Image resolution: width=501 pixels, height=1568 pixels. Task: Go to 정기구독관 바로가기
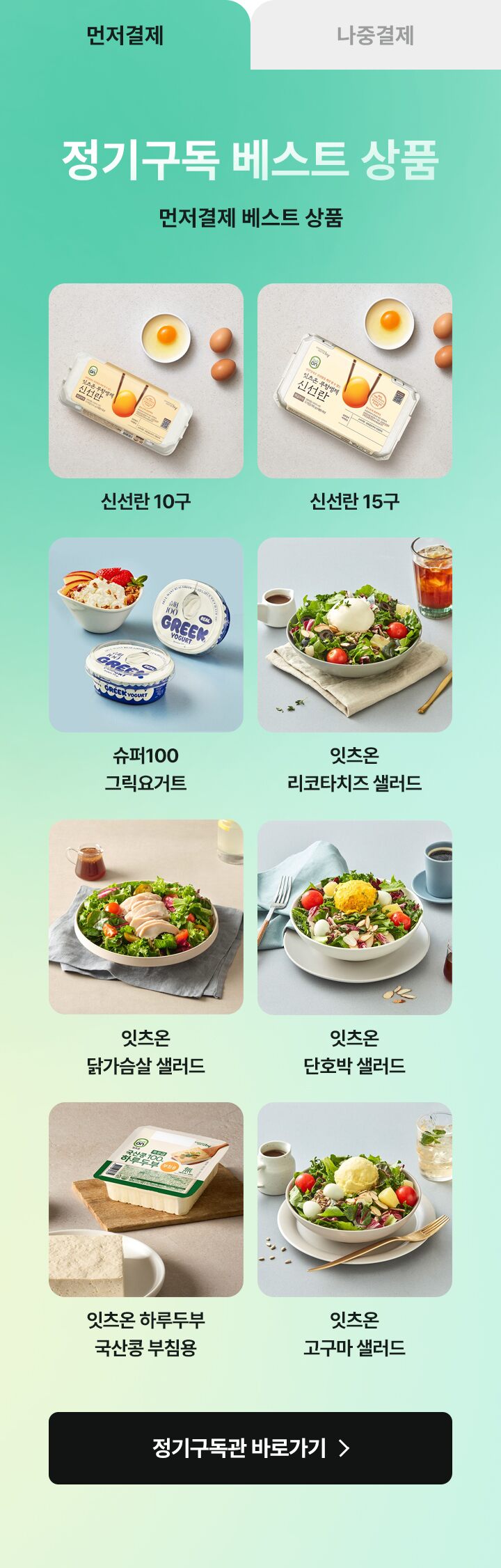(x=250, y=1448)
